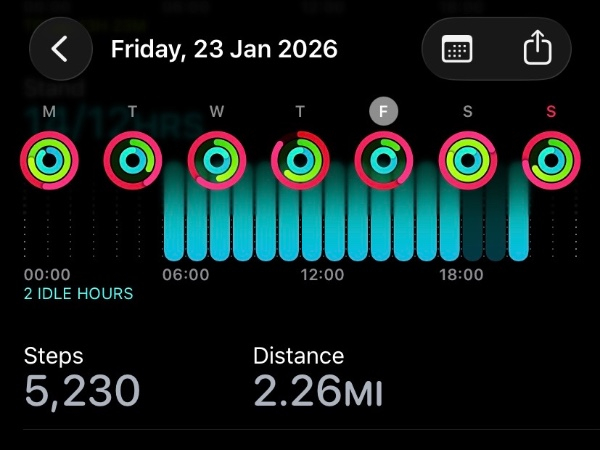The height and width of the screenshot is (450, 600).
Task: Jump to Sunday's activity rings
Action: click(551, 160)
